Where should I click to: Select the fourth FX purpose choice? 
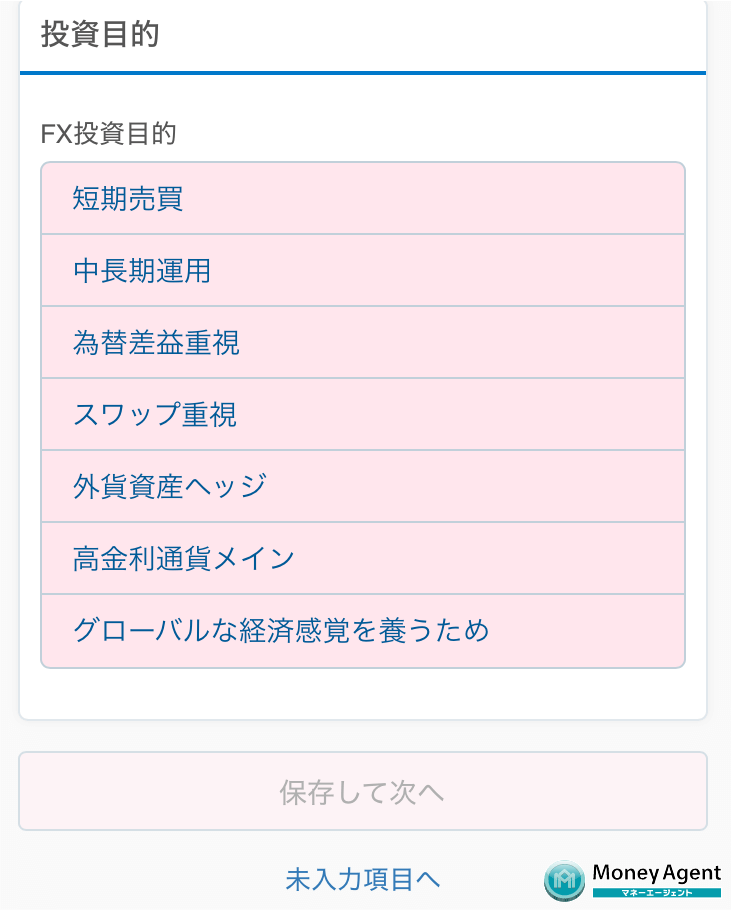point(362,414)
